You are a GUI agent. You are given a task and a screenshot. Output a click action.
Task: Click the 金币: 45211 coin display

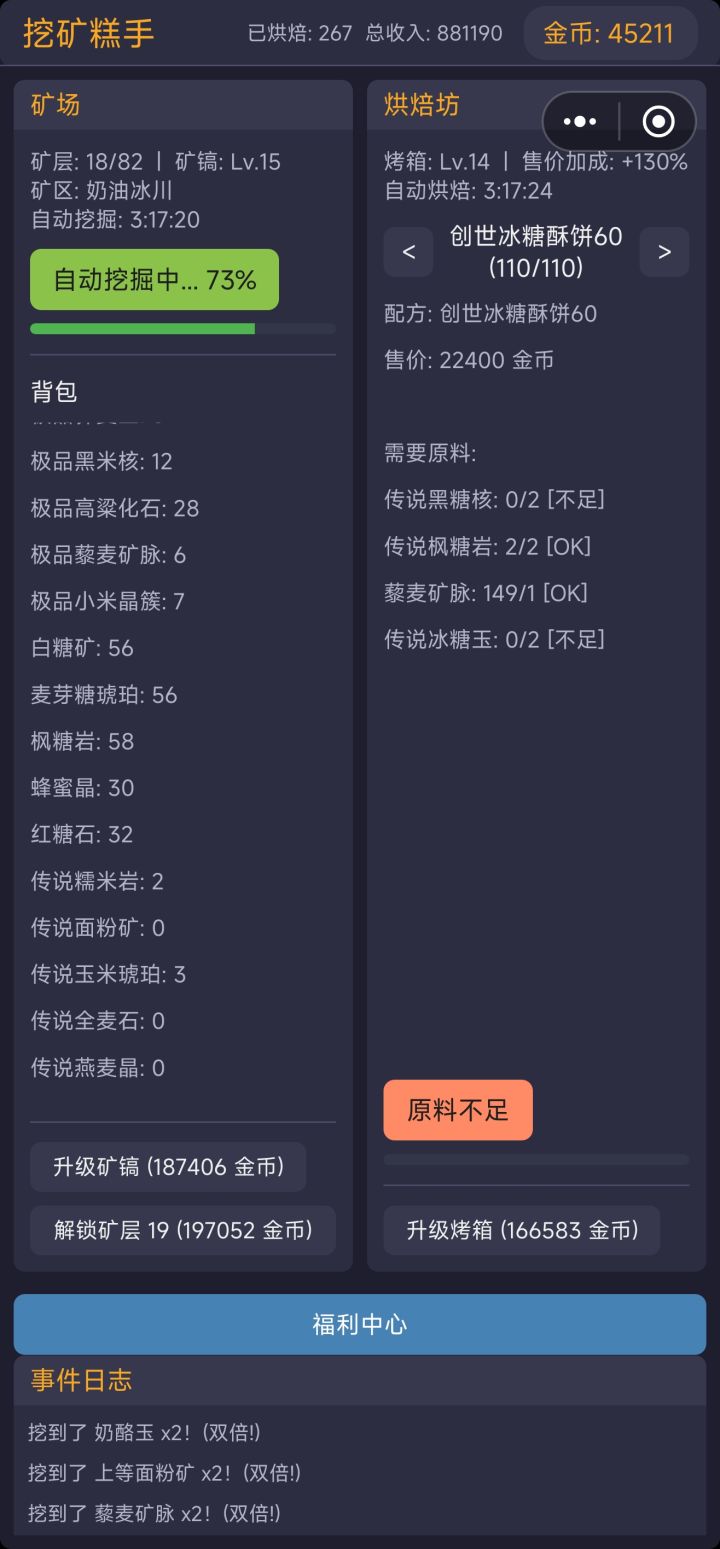(x=610, y=33)
